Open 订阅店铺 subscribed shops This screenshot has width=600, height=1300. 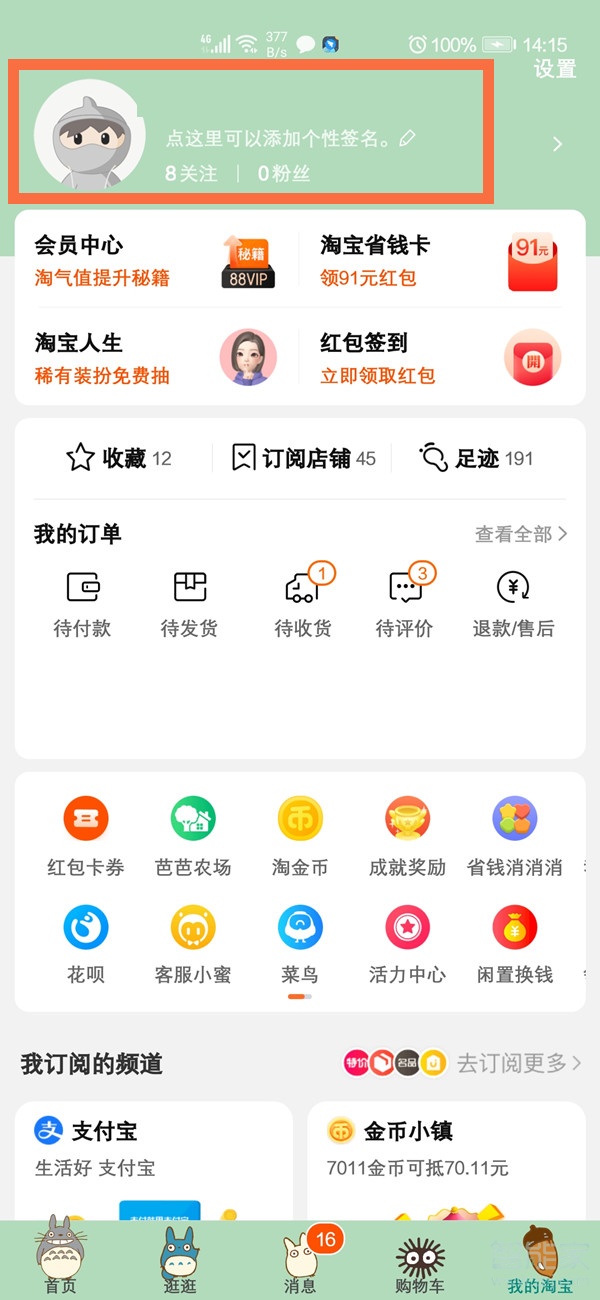coord(304,459)
